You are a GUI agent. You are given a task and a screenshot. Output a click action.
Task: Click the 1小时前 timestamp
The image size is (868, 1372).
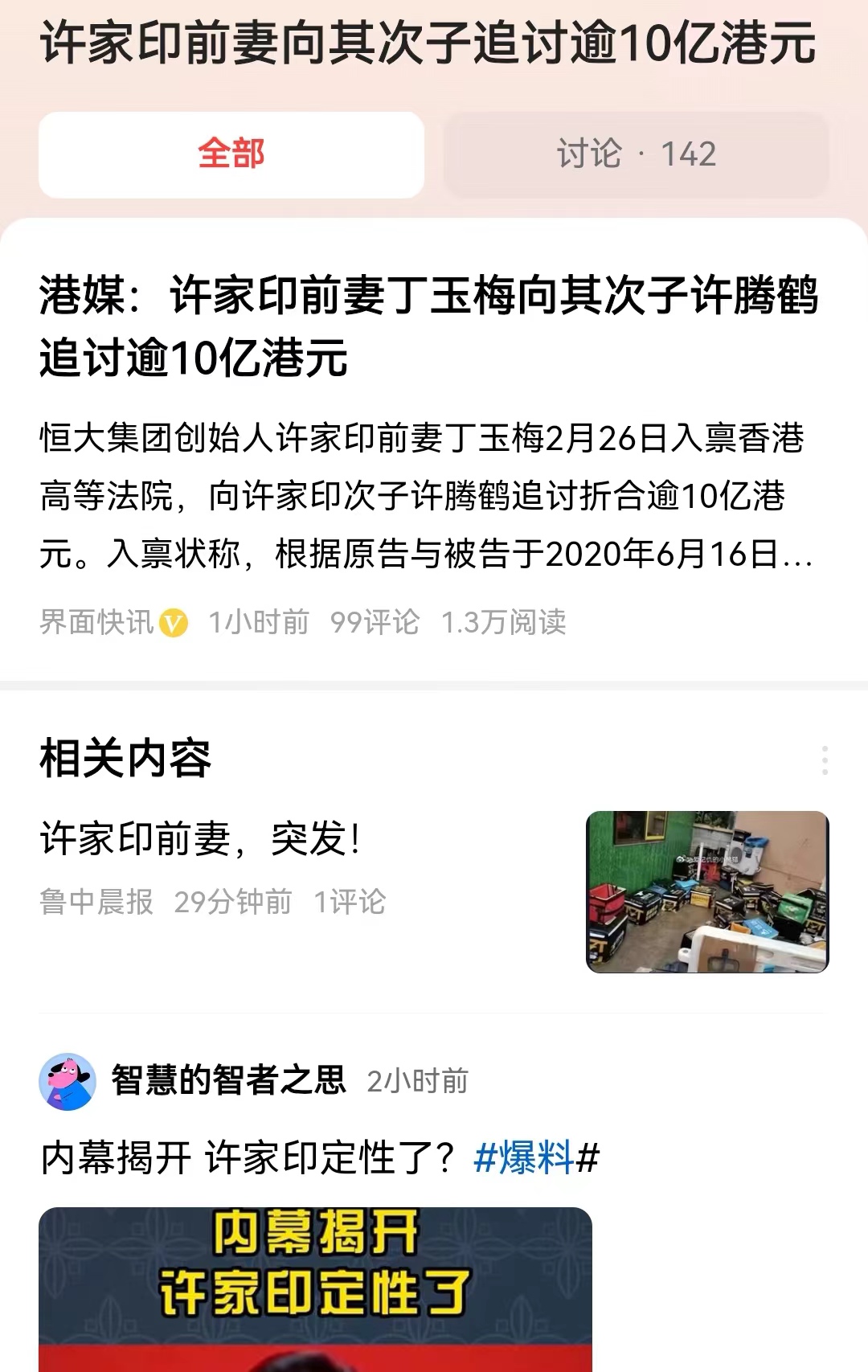tap(257, 621)
